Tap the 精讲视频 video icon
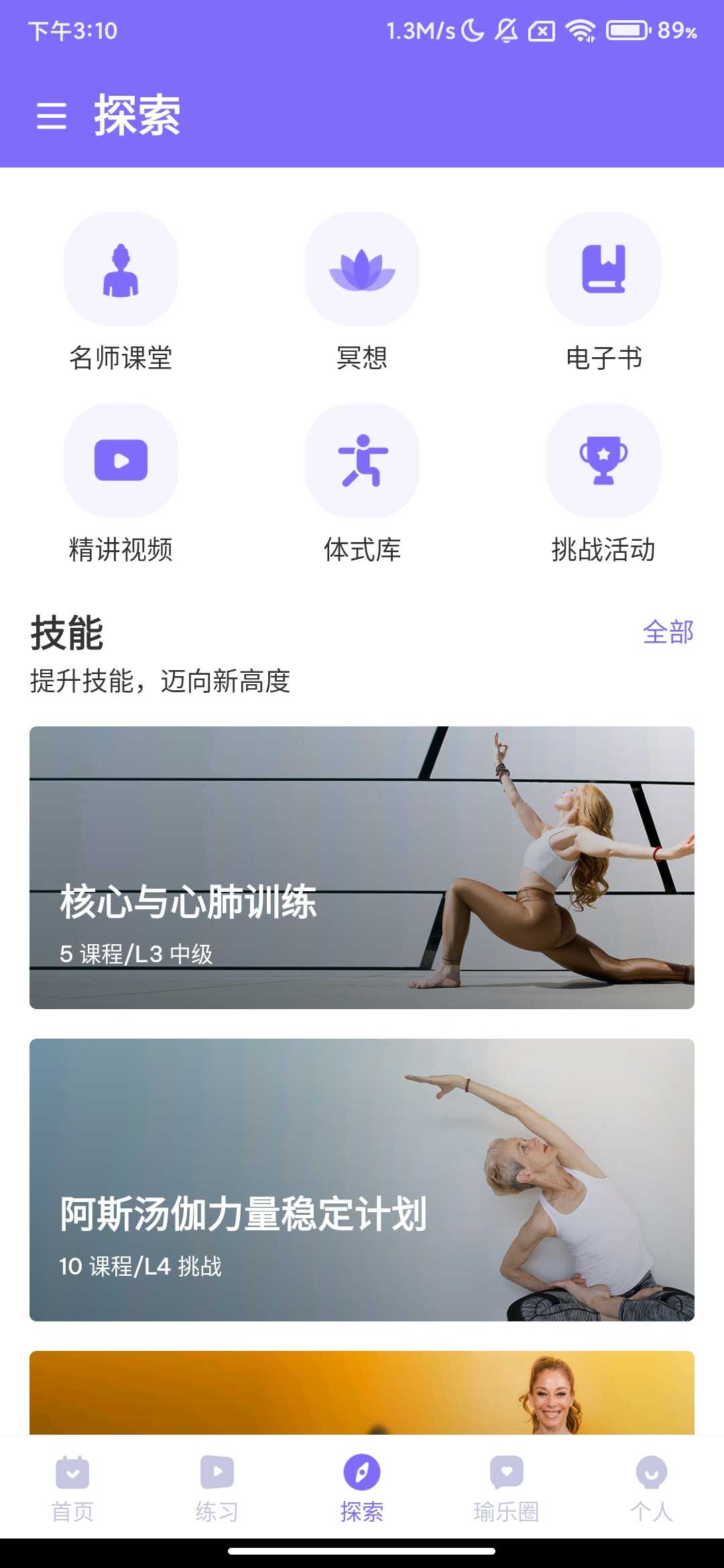Image resolution: width=724 pixels, height=1568 pixels. [x=121, y=460]
